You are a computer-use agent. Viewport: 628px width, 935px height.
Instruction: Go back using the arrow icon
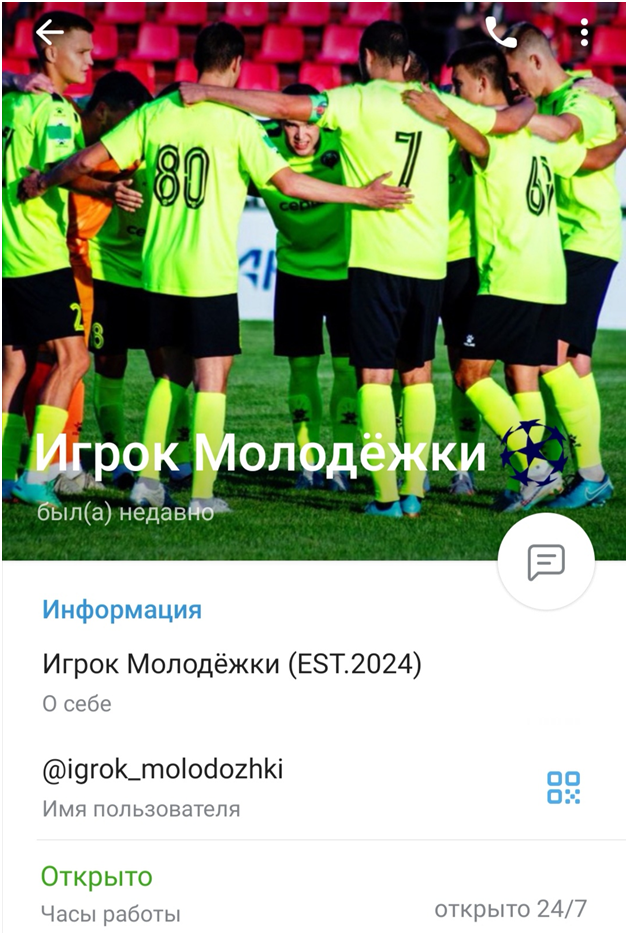pyautogui.click(x=48, y=32)
